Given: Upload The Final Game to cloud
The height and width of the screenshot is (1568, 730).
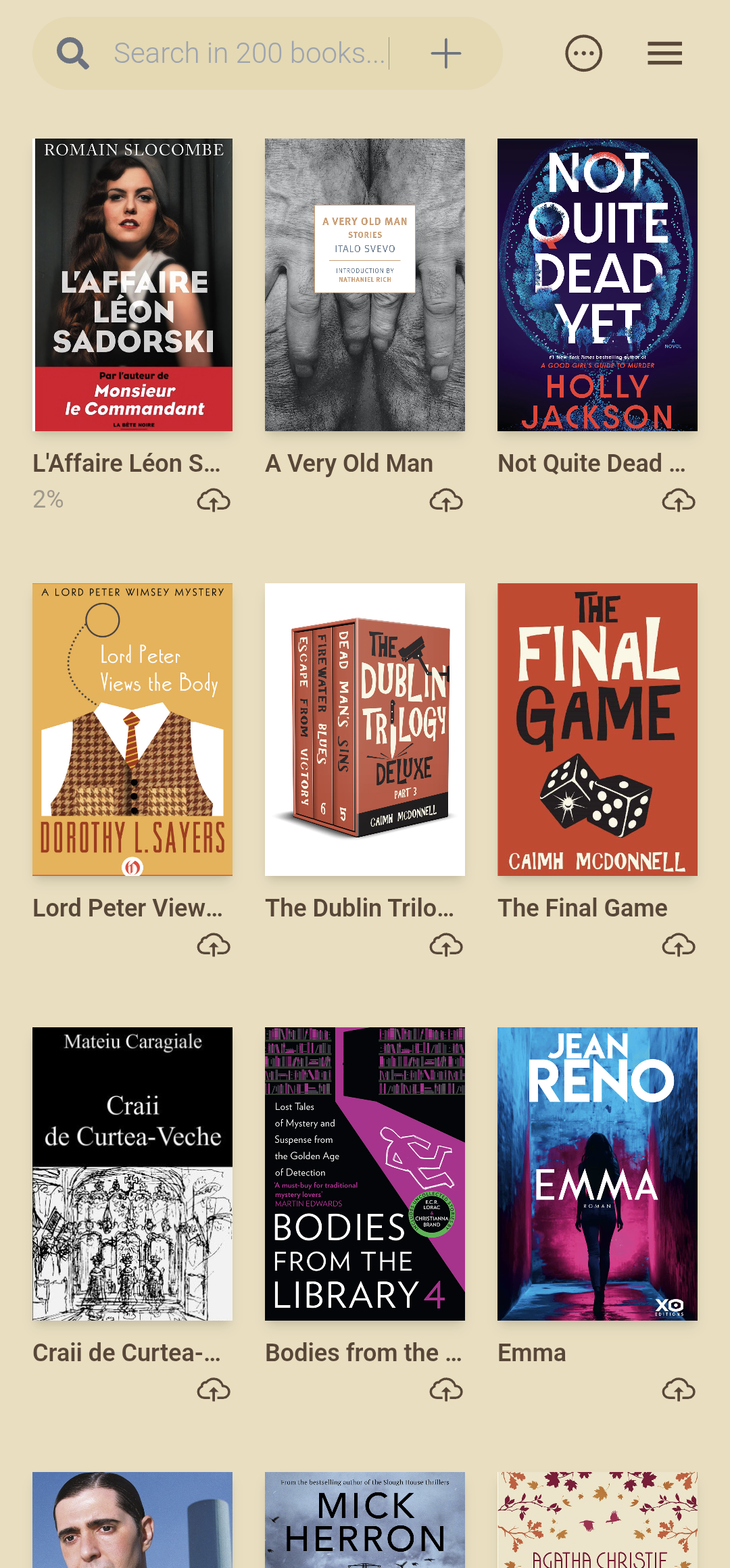Looking at the screenshot, I should click(679, 946).
